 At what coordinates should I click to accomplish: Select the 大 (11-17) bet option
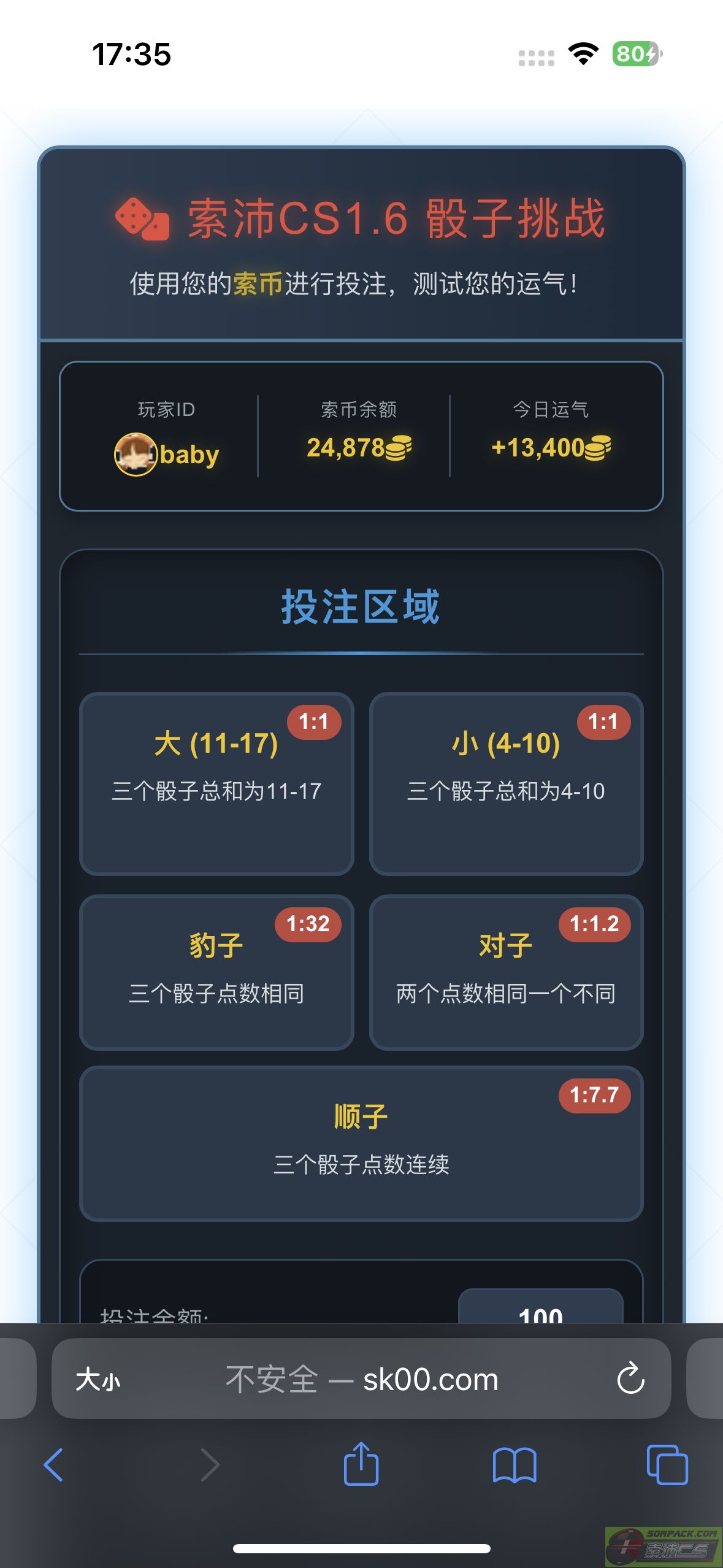coord(216,783)
